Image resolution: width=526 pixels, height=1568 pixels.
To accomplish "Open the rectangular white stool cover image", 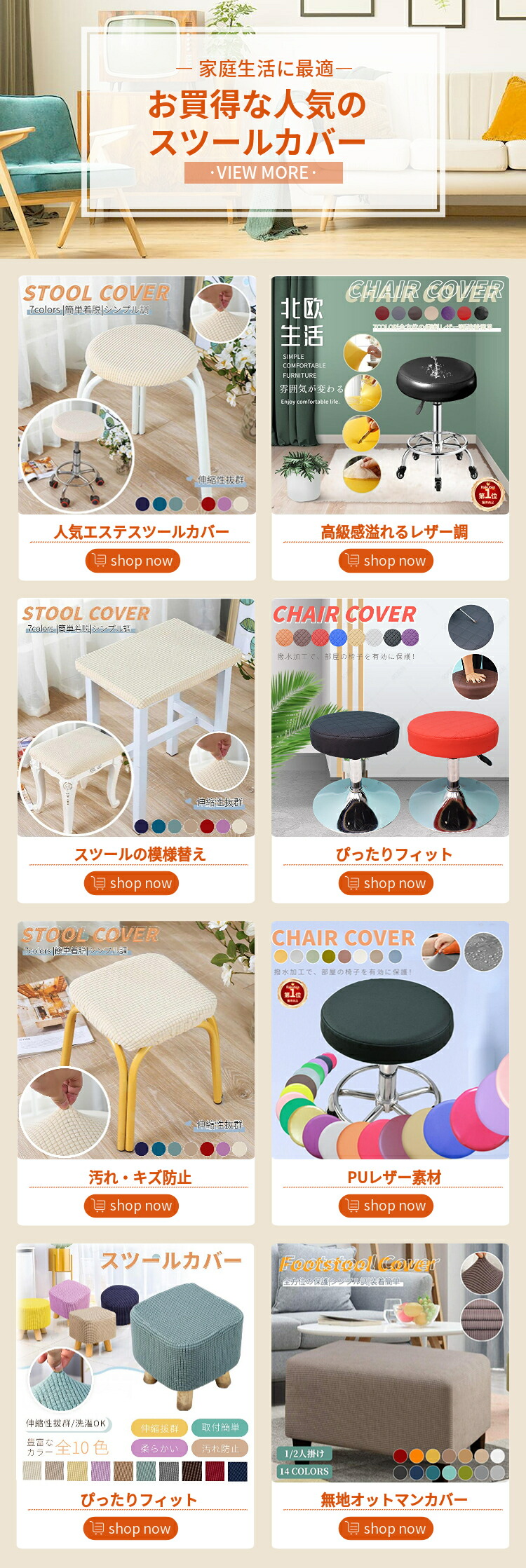I will tap(136, 717).
